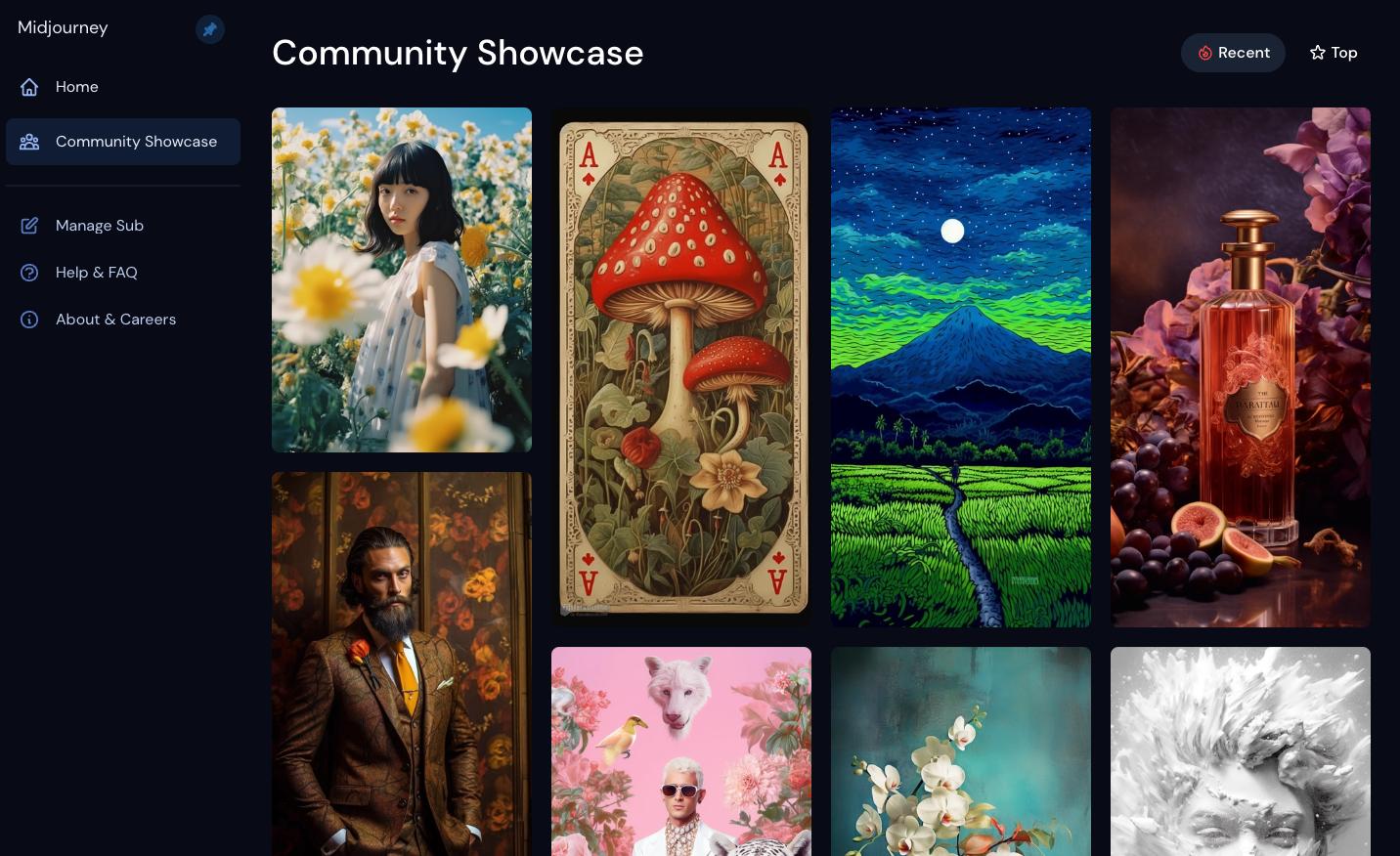This screenshot has width=1400, height=856.
Task: Open Manage Sub
Action: click(99, 226)
